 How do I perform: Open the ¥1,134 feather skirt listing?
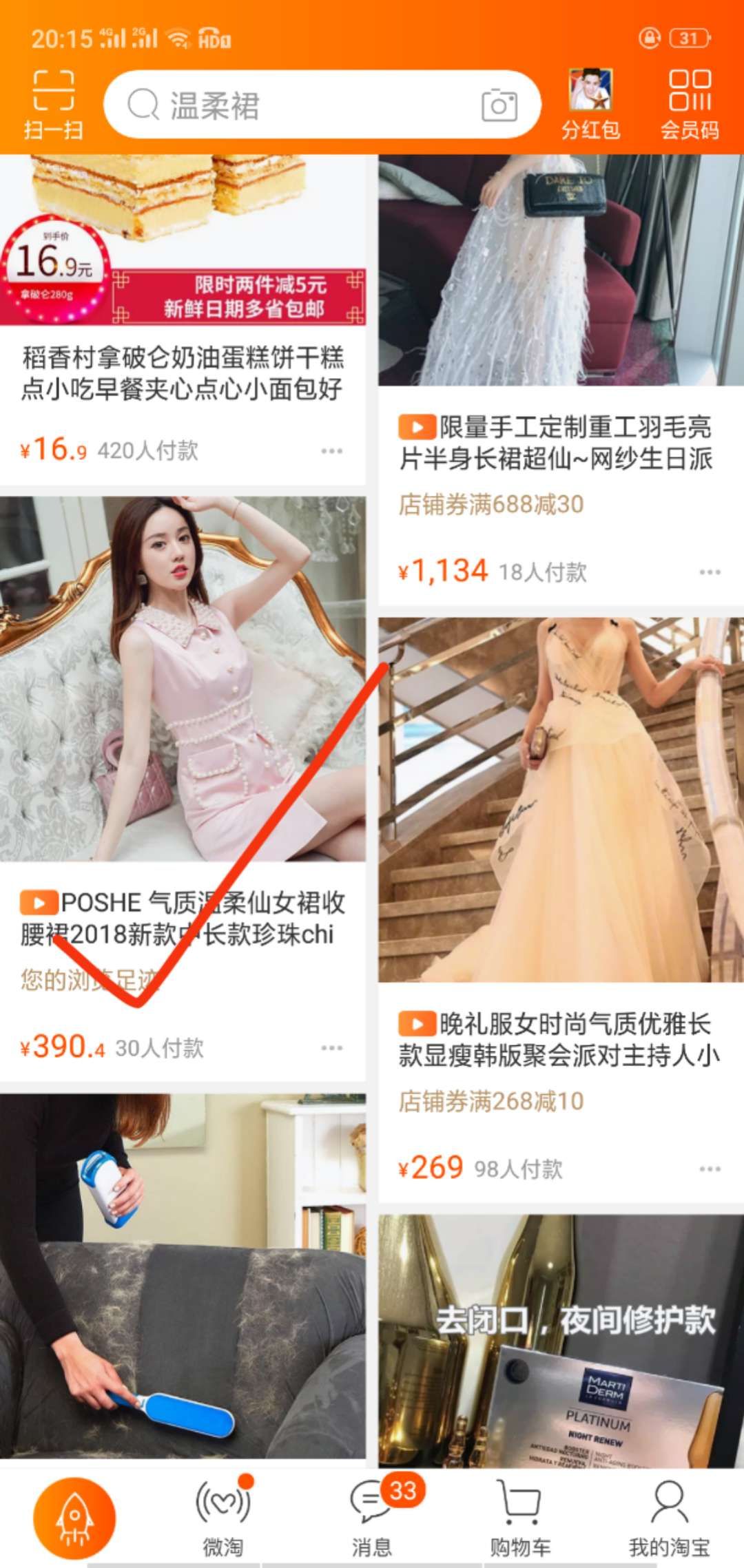tap(559, 344)
